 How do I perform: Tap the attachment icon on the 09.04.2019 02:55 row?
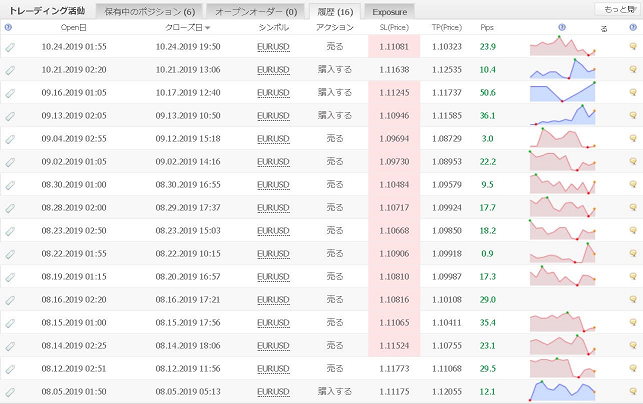(10, 138)
